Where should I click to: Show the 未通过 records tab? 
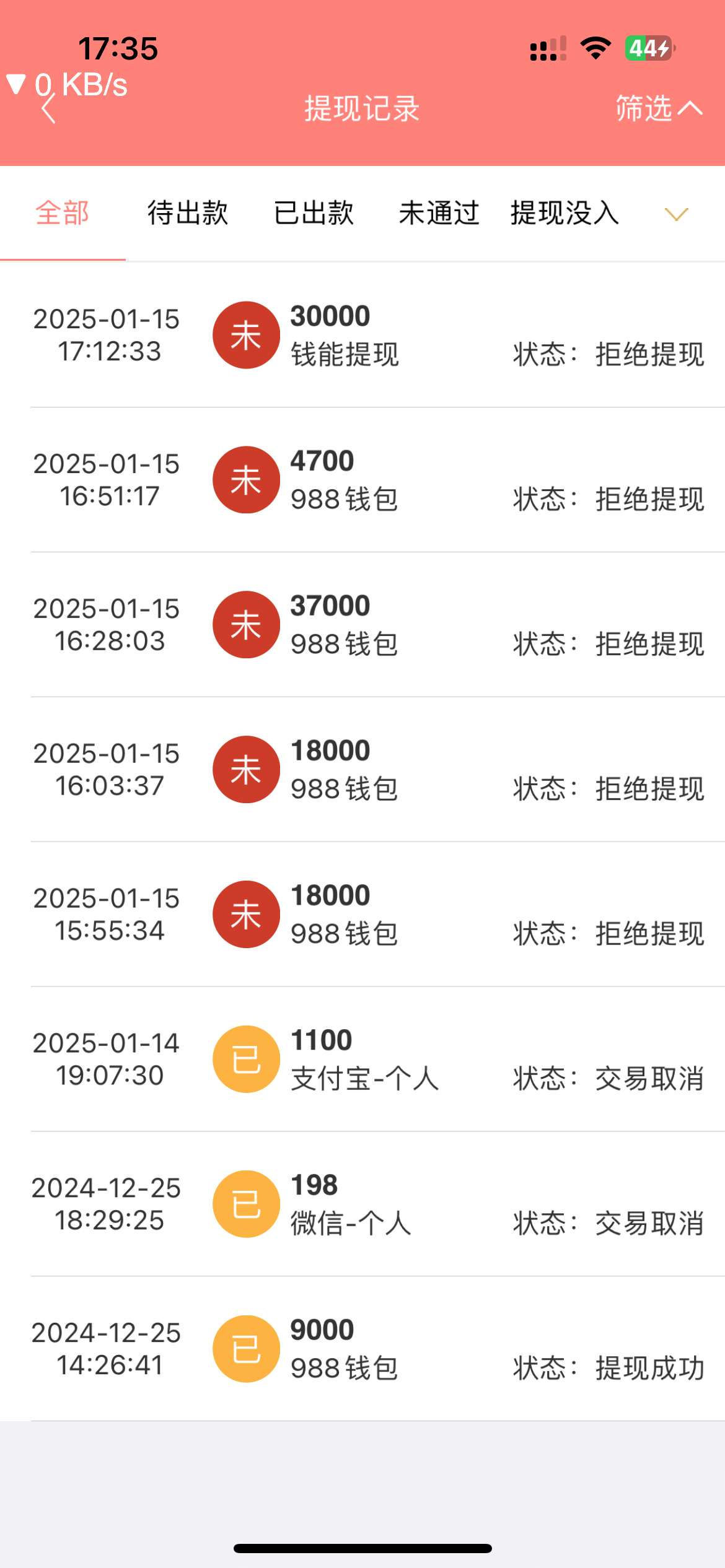[439, 214]
